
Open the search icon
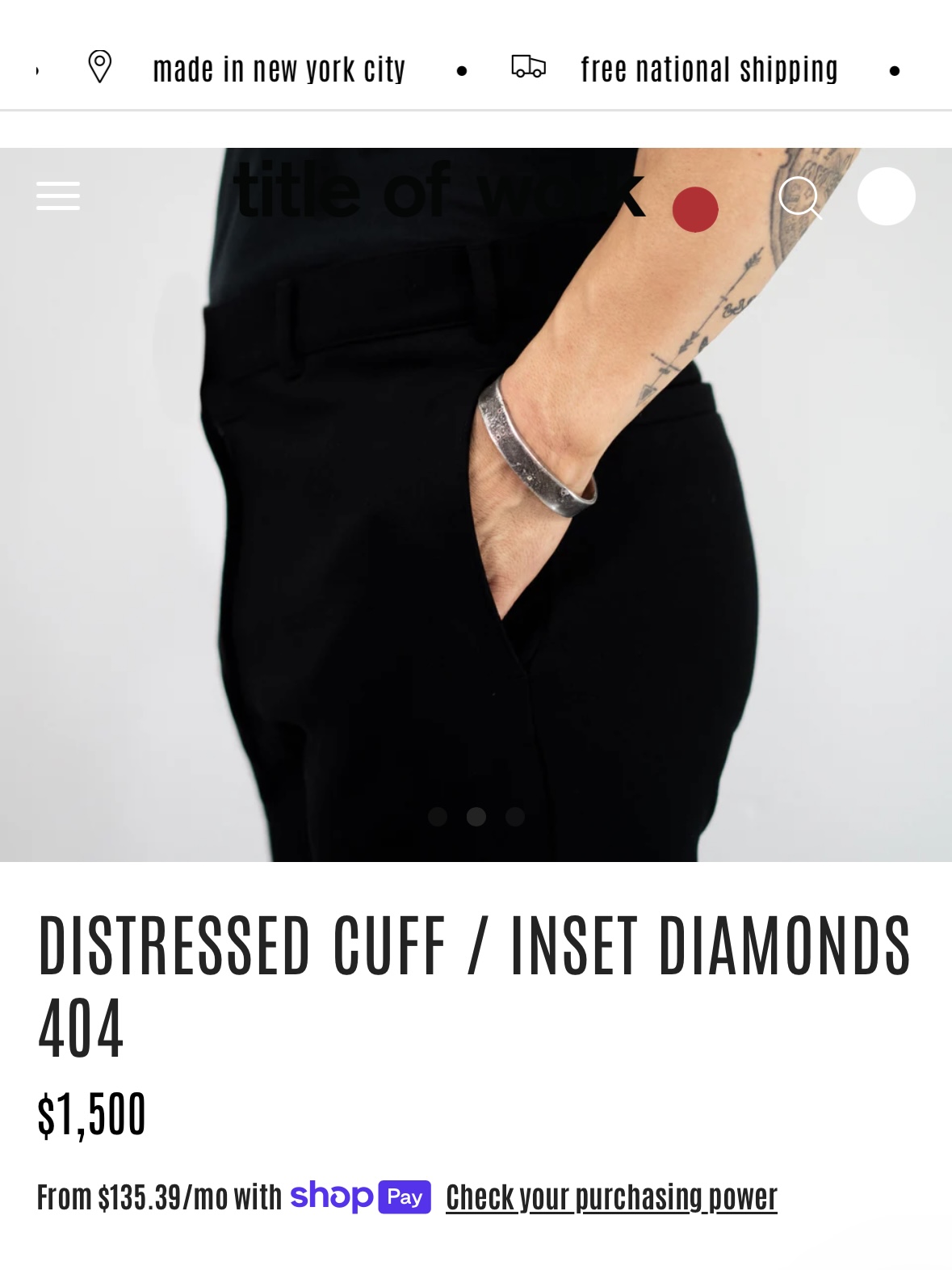pyautogui.click(x=799, y=197)
